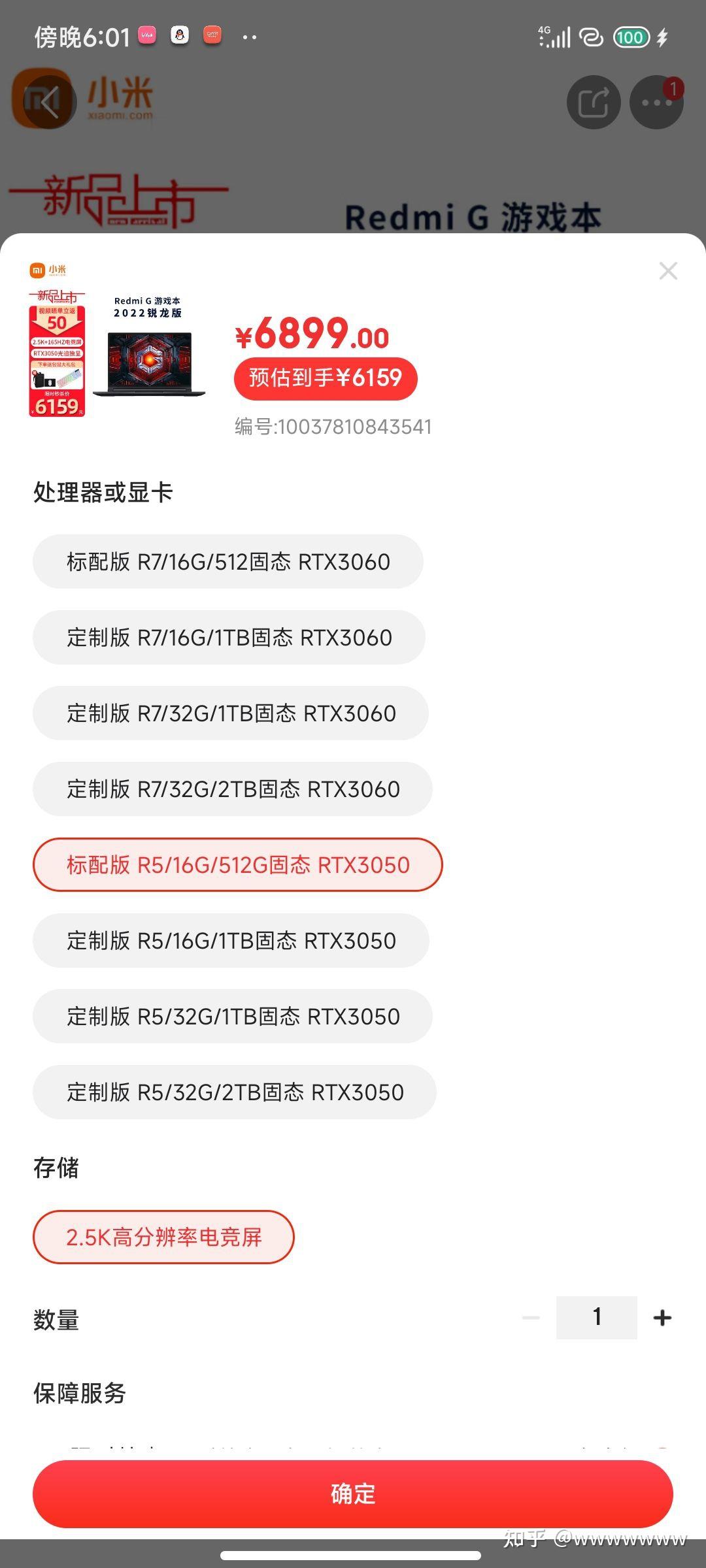Tap the quantity number field
Screen dimensions: 706x1568
tap(597, 1318)
